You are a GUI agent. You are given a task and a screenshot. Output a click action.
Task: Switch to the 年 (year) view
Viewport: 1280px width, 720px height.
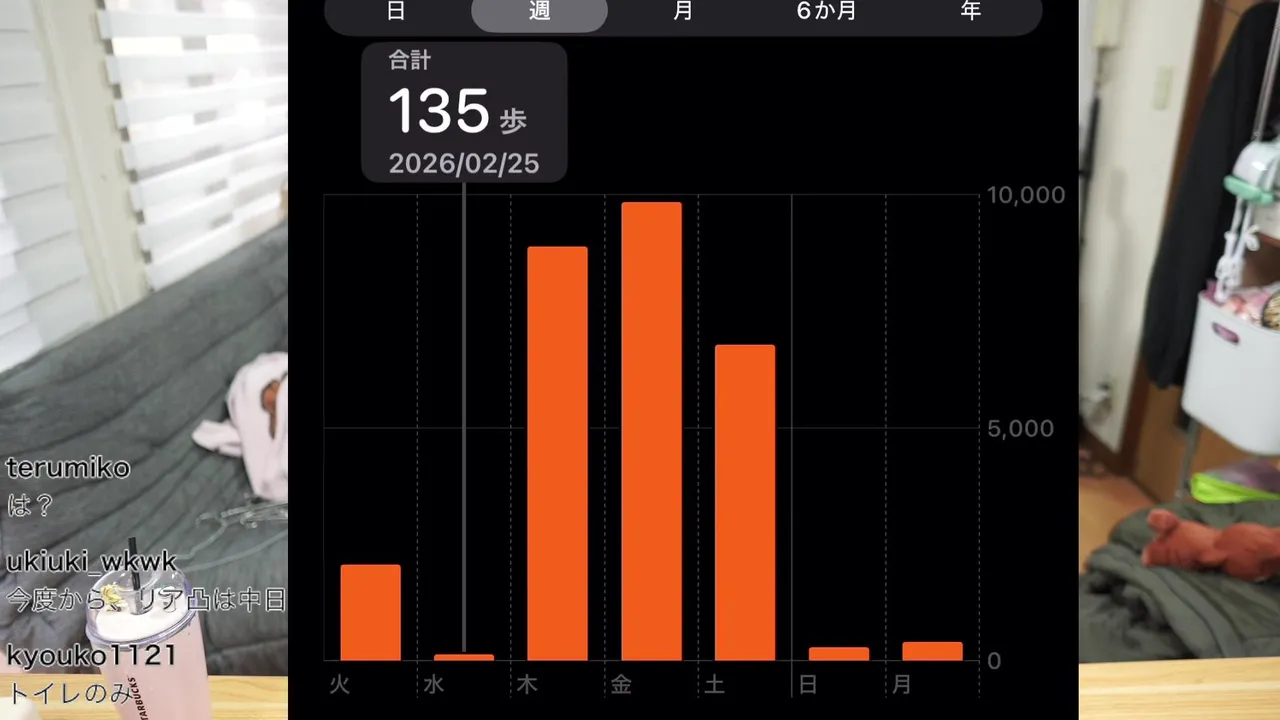point(970,12)
